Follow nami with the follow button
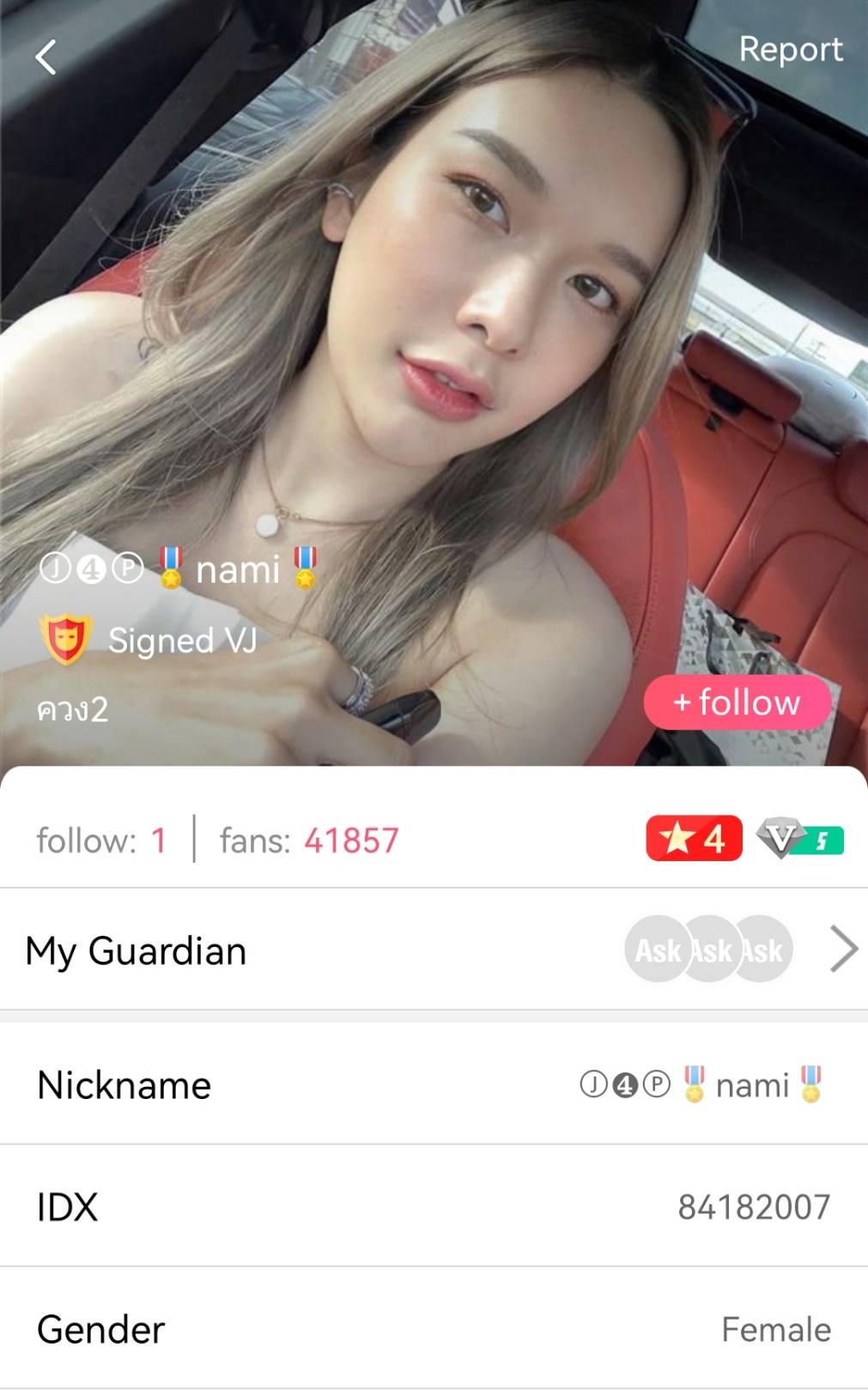 (737, 702)
